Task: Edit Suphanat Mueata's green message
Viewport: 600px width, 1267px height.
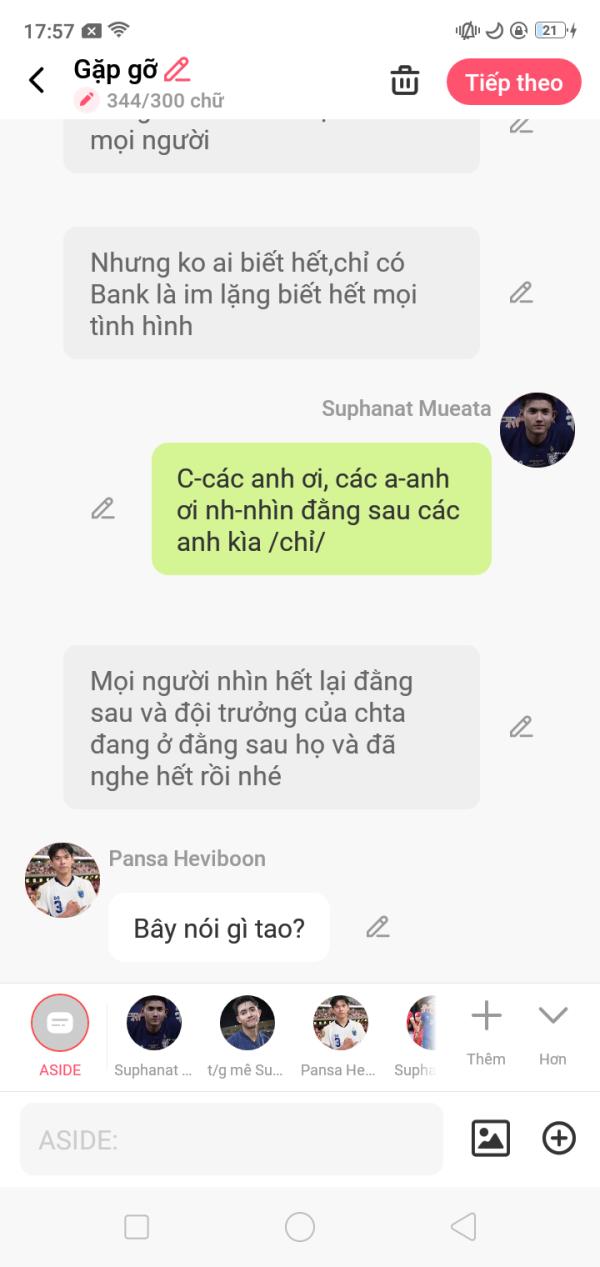Action: click(x=103, y=508)
